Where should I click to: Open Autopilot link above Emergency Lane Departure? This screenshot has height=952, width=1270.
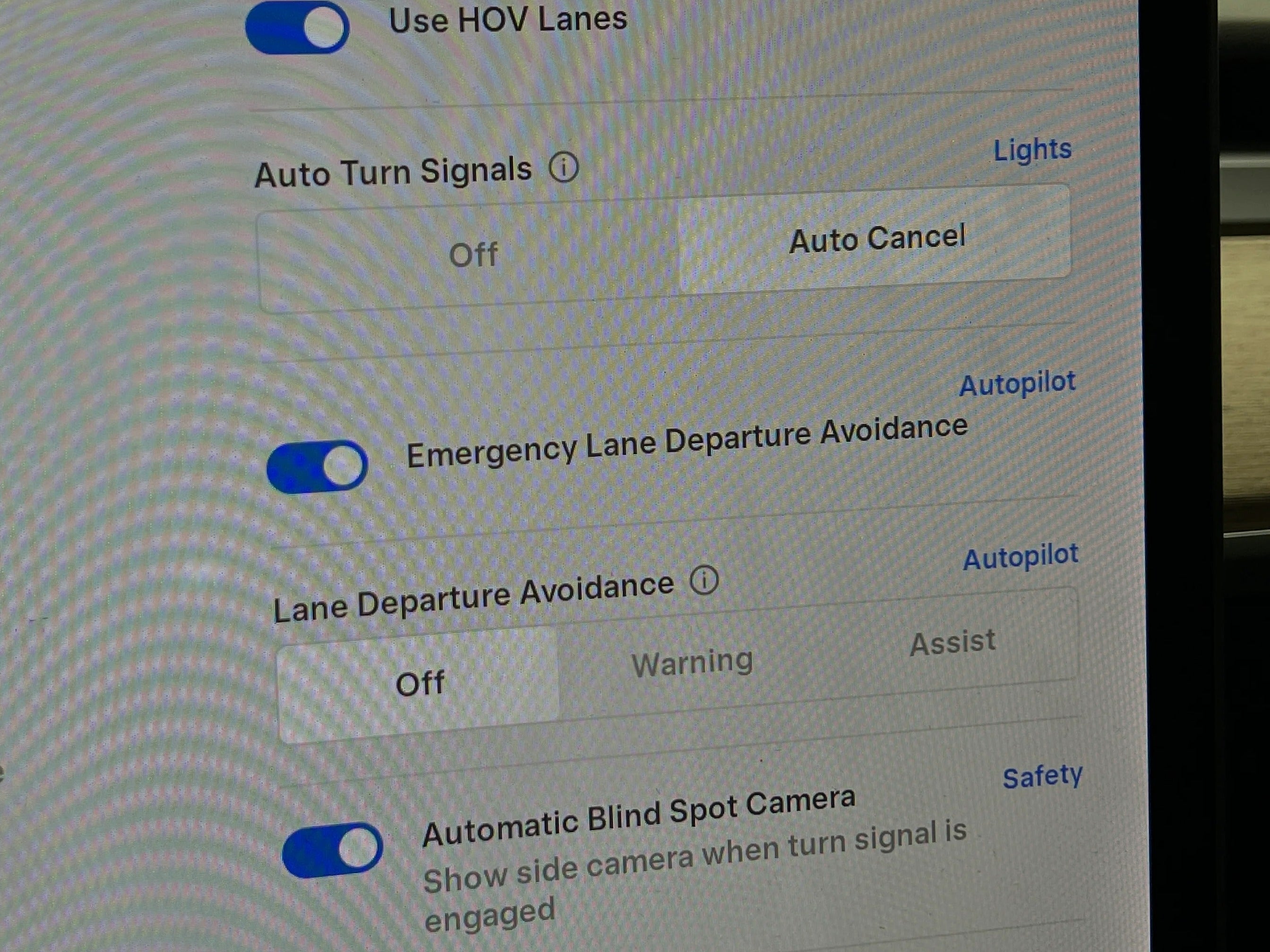[x=1017, y=383]
